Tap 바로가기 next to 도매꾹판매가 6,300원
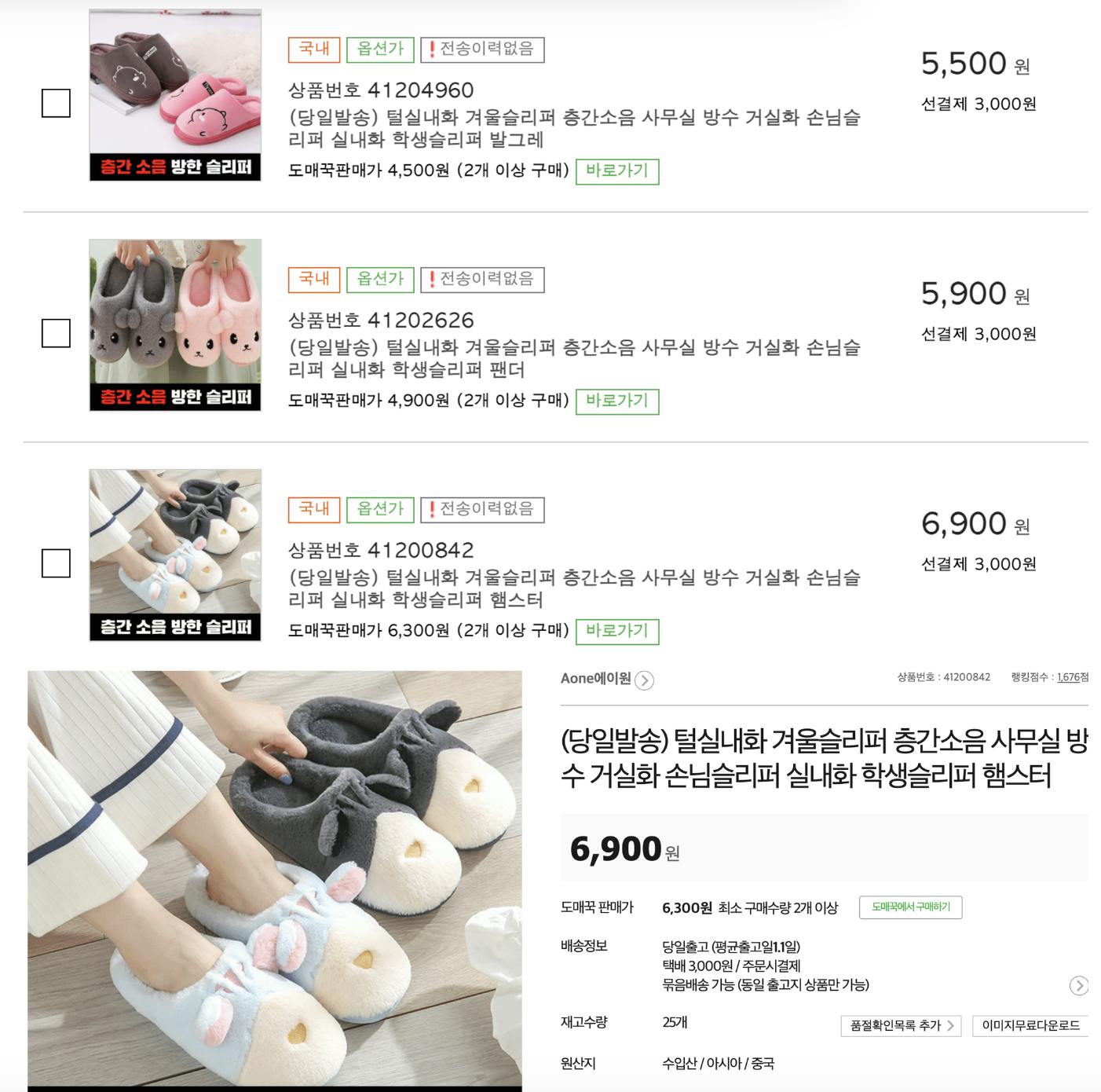This screenshot has width=1101, height=1092. coord(616,632)
